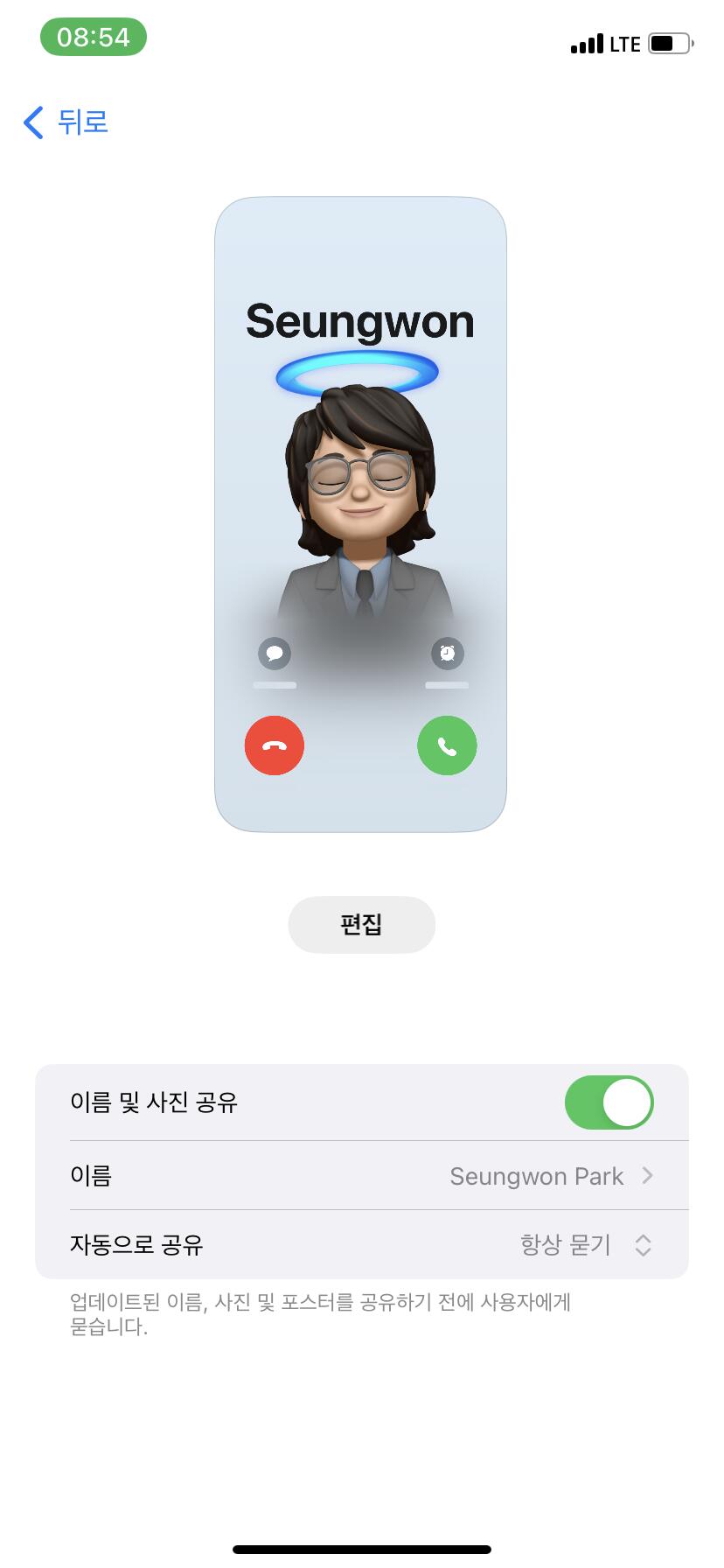This screenshot has width=724, height=1568.
Task: Go back with the 뒤로 button
Action: point(66,122)
